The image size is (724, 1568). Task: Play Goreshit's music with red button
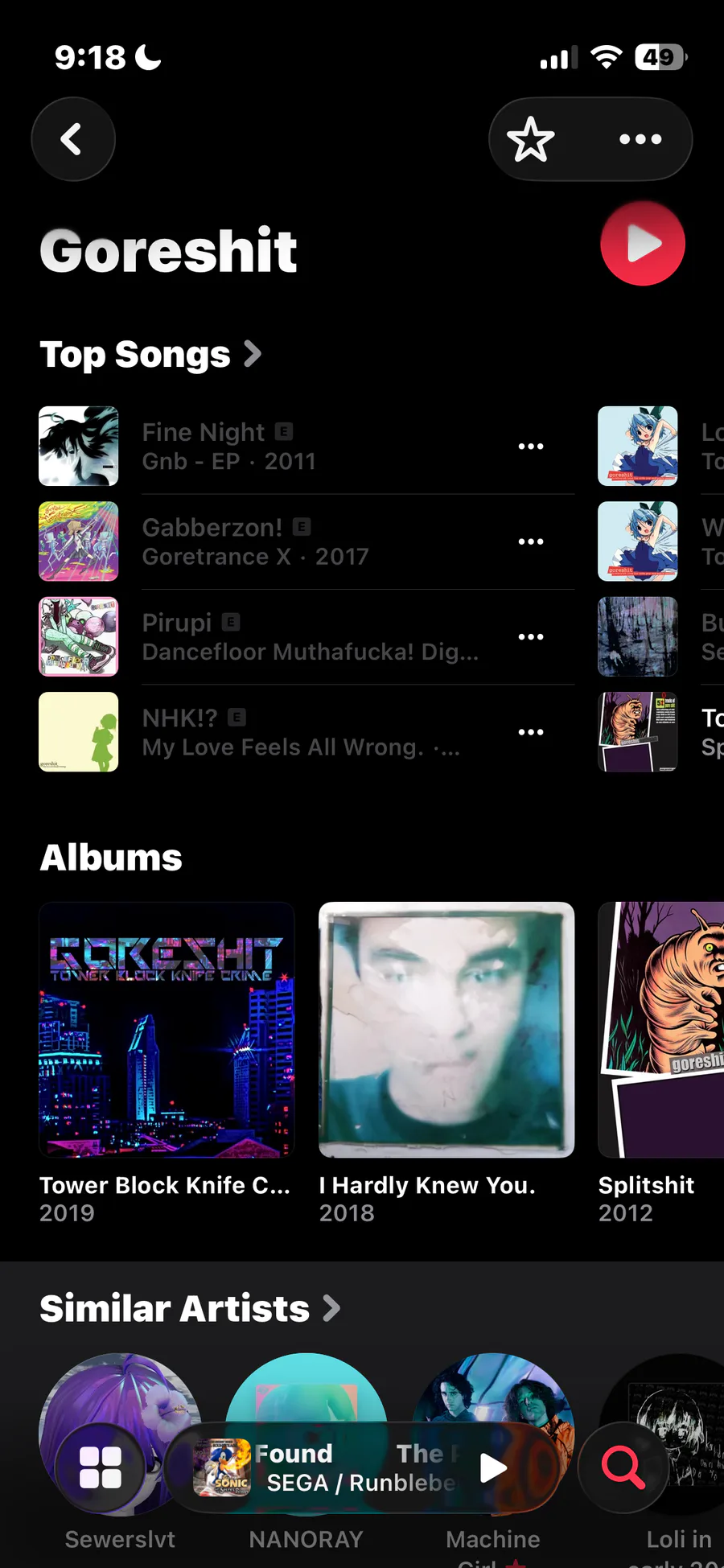[x=642, y=243]
